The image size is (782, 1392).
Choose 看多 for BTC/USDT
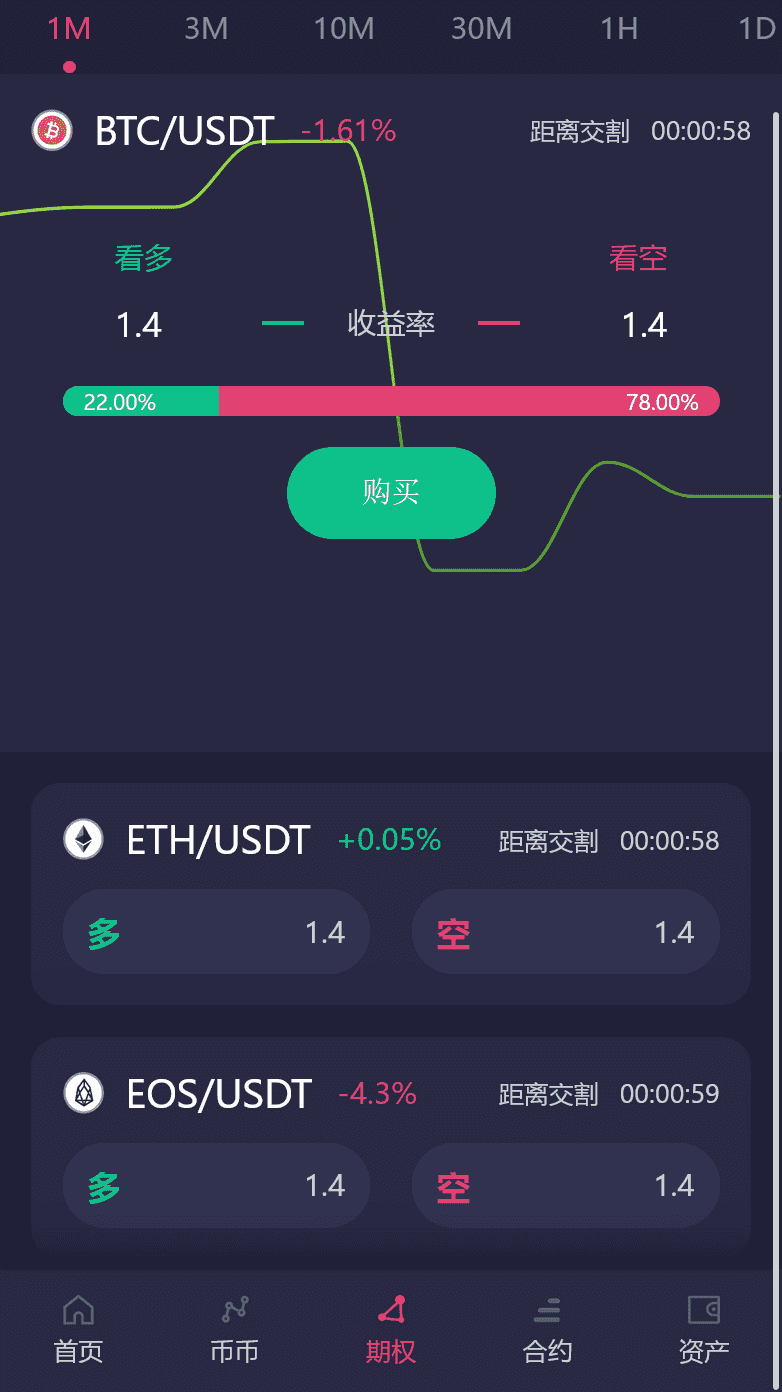click(143, 258)
